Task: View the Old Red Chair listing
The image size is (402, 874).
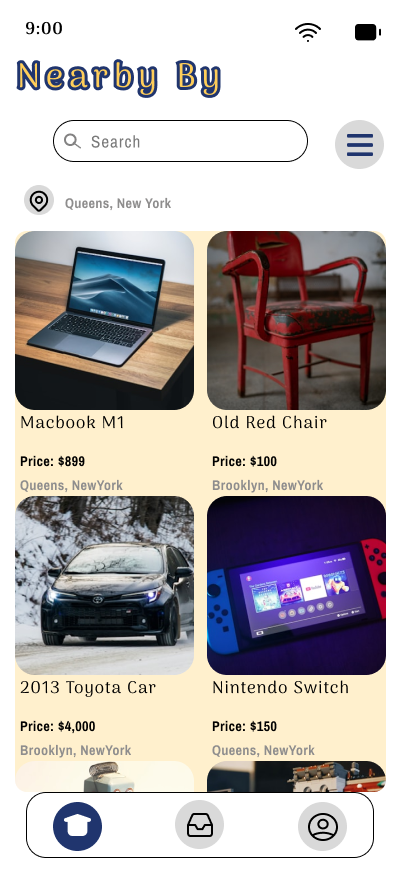Action: pyautogui.click(x=296, y=321)
